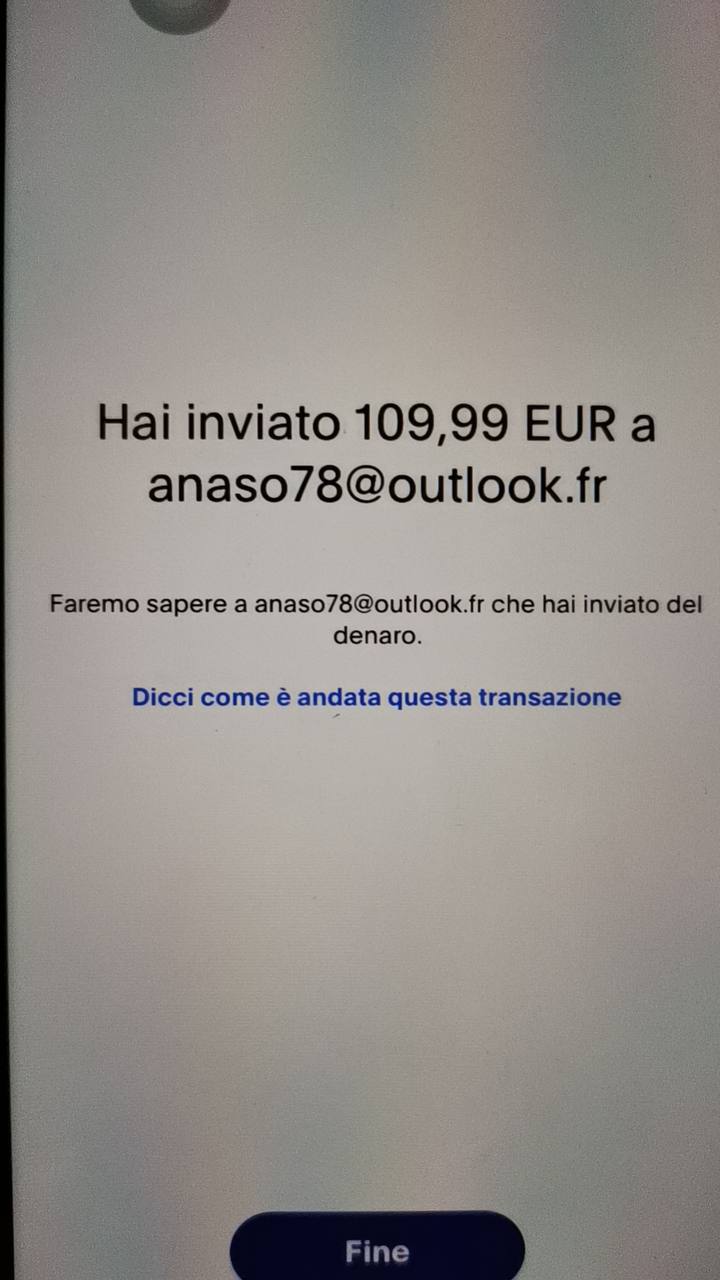Open 'Dicci come è andata questa transazione' link
The height and width of the screenshot is (1280, 720).
(376, 697)
